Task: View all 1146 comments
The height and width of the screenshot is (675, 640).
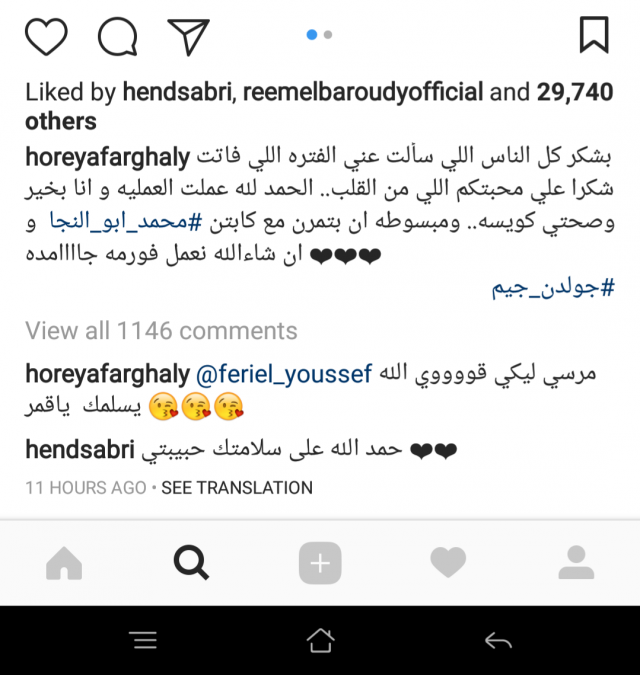Action: tap(161, 331)
